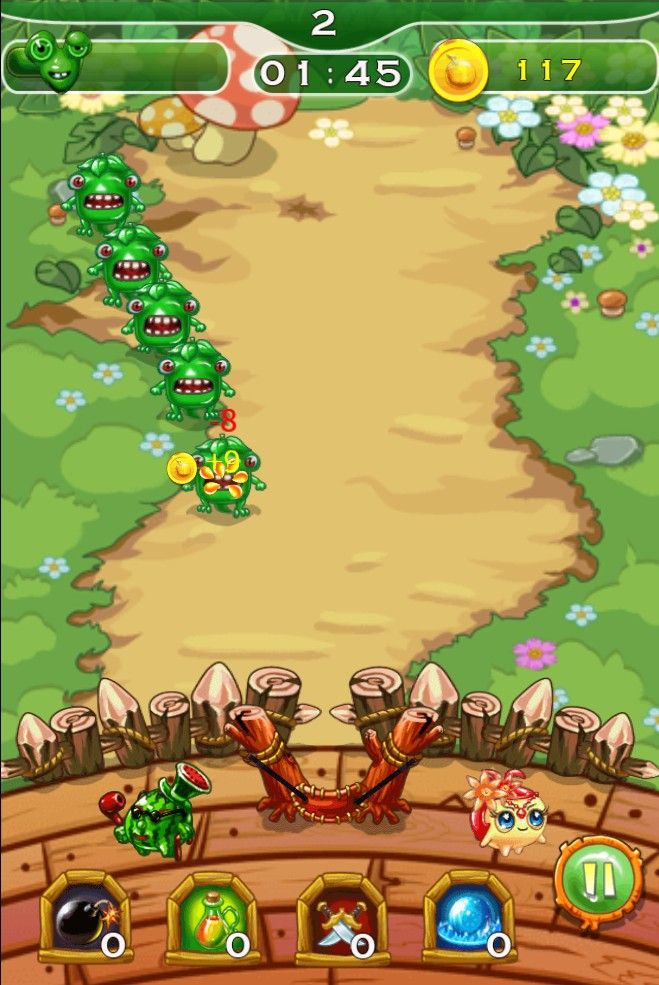Screen dimensions: 659x985
Task: Use the green potion power-up
Action: (x=213, y=917)
